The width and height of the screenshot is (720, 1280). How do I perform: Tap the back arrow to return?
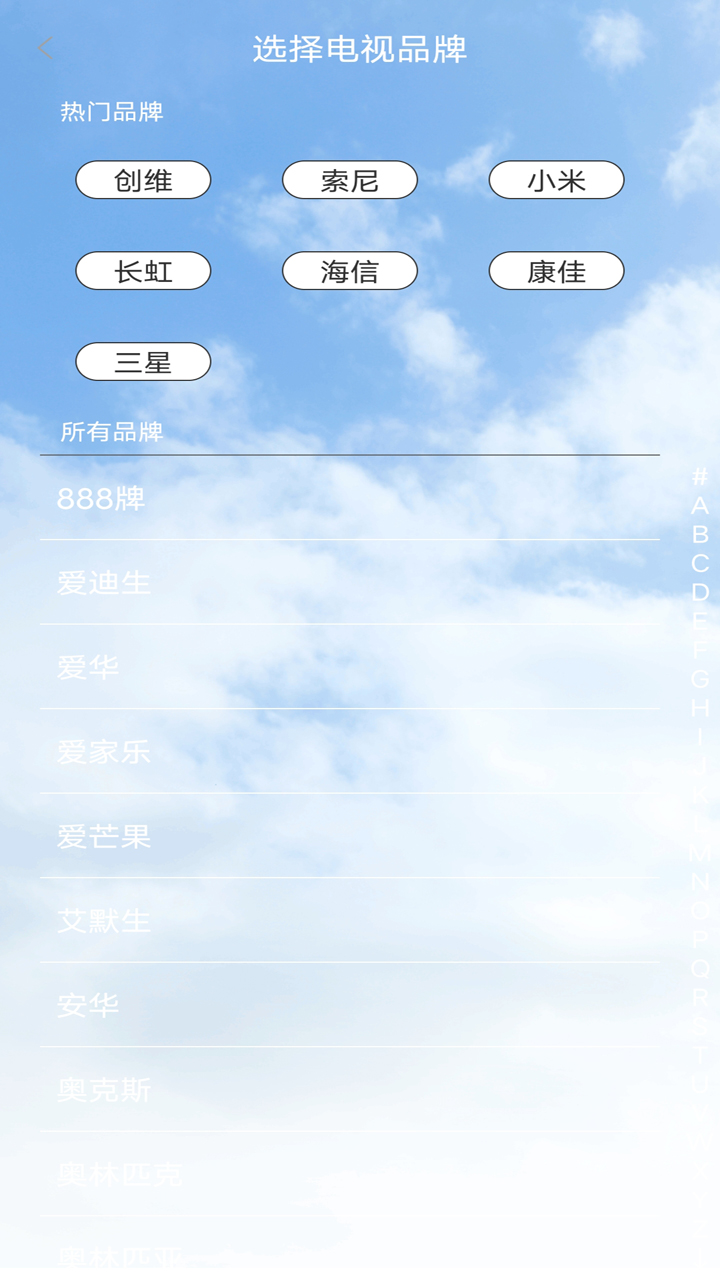(47, 46)
